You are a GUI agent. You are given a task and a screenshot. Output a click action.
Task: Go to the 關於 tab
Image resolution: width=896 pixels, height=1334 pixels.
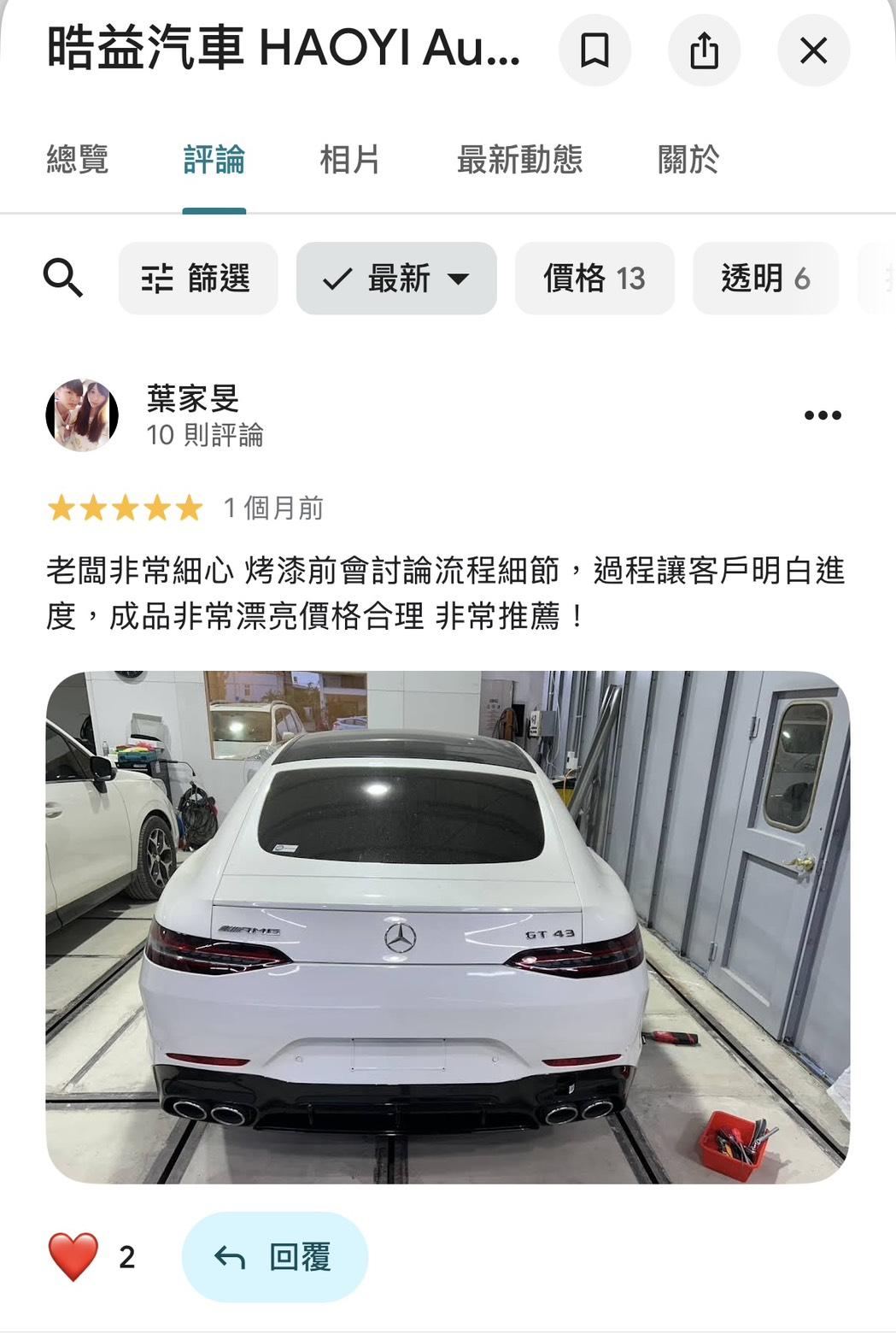point(688,160)
